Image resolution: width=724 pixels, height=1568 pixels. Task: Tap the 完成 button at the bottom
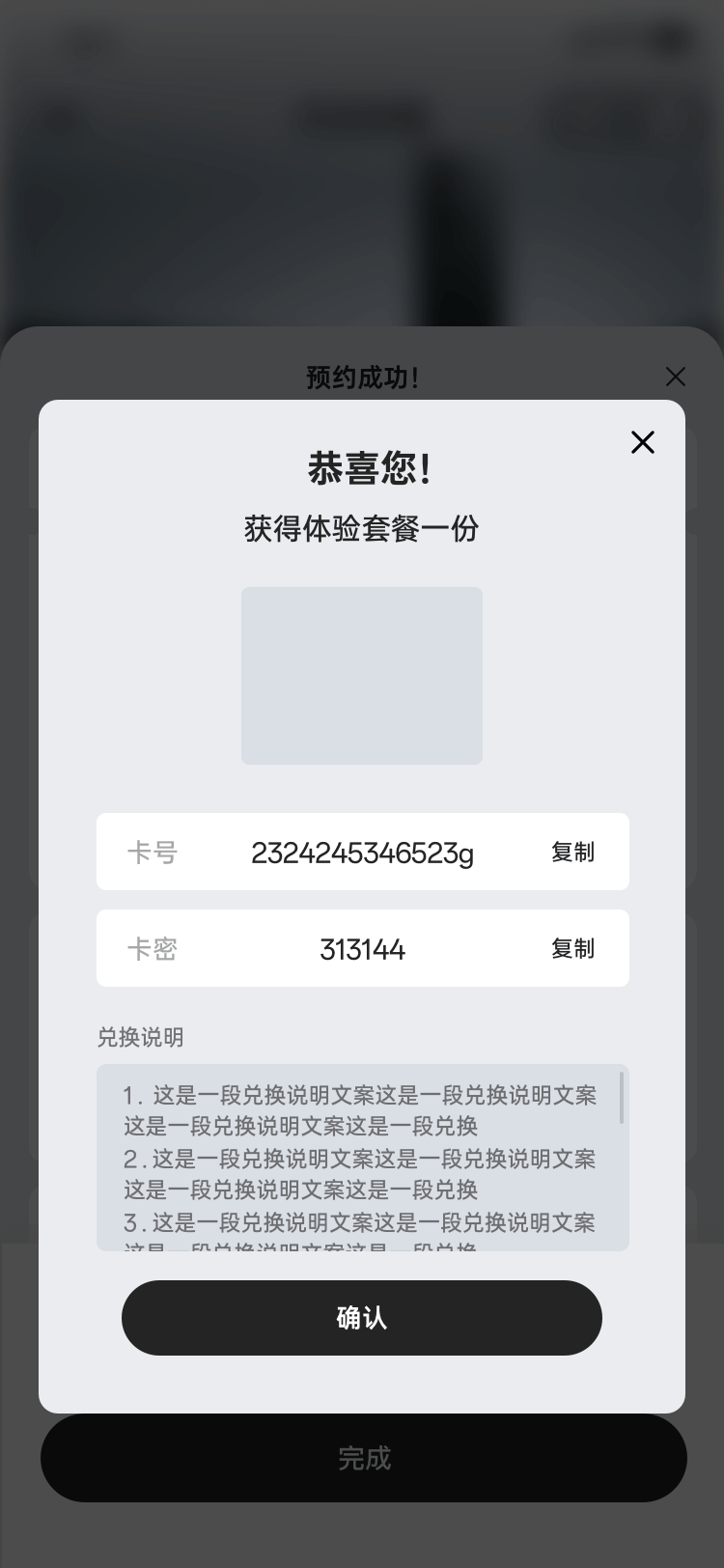[x=364, y=1458]
